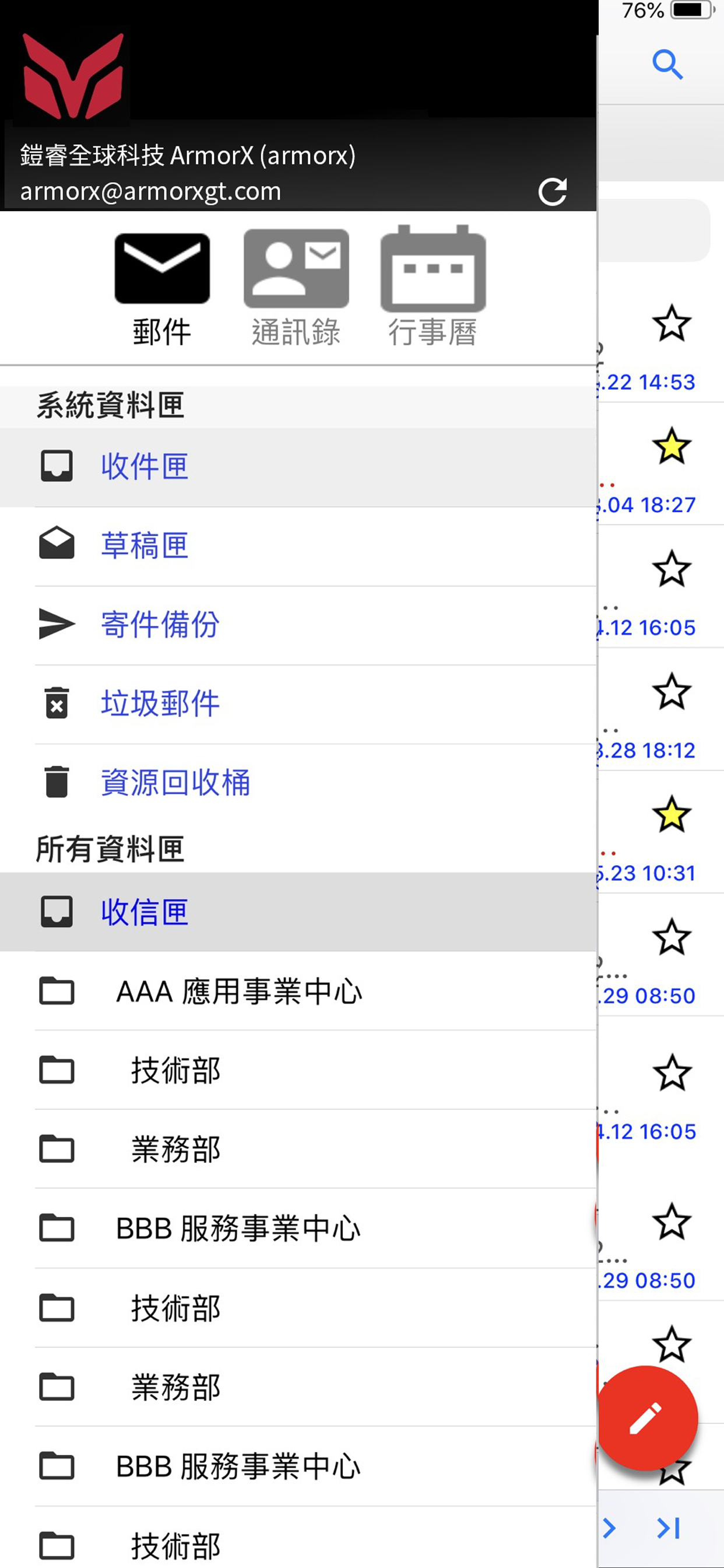Open the AAA 應用事業中心 folder

(298, 991)
